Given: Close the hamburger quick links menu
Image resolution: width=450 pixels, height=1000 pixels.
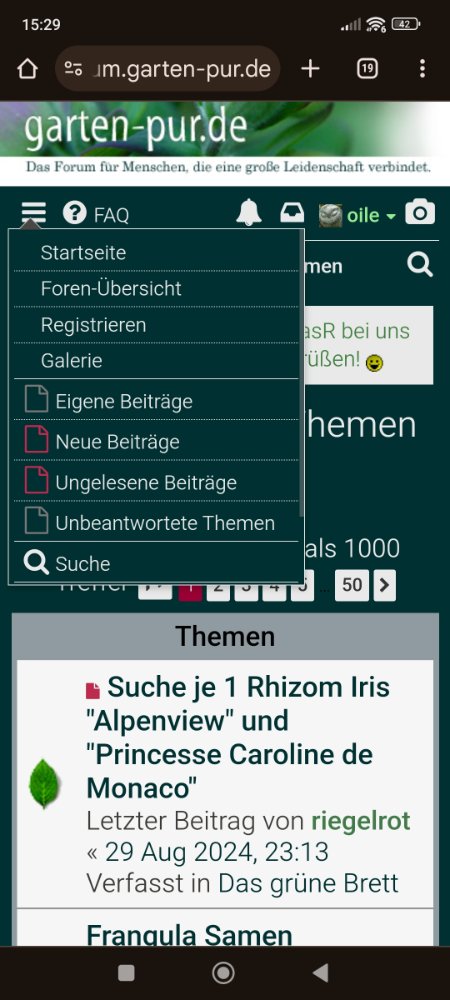Looking at the screenshot, I should (x=33, y=213).
